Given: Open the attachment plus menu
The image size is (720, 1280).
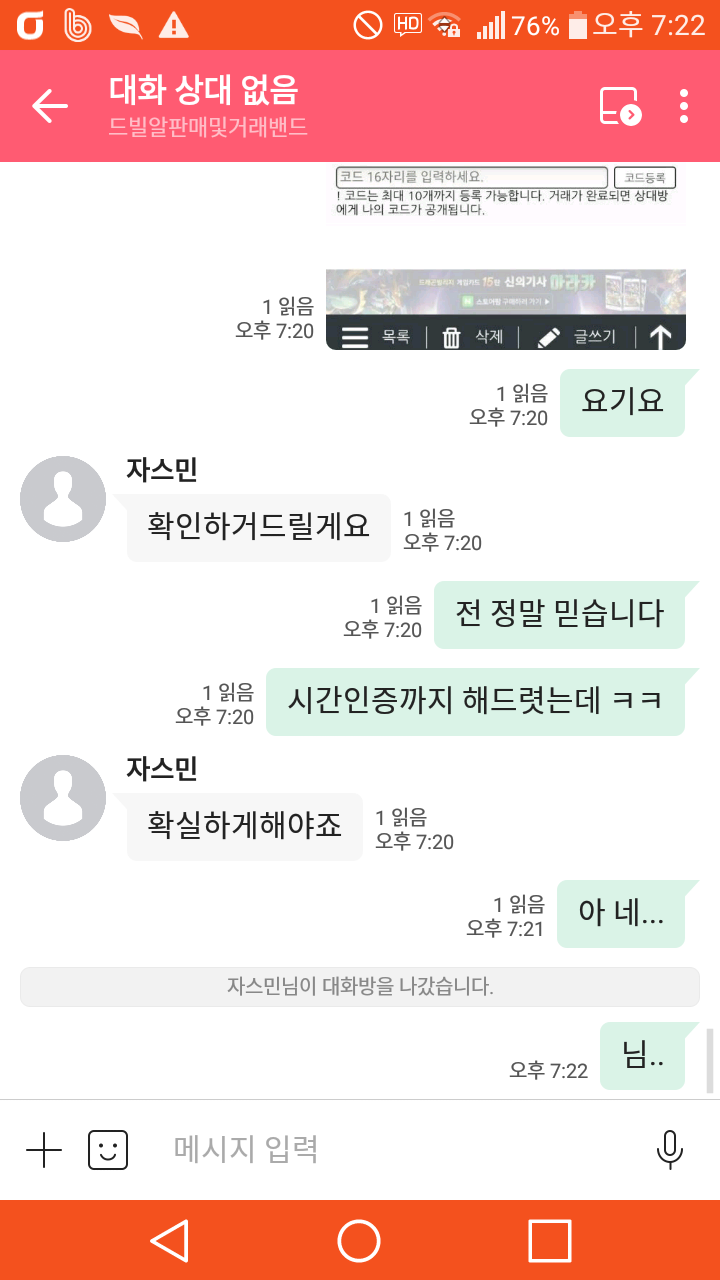Looking at the screenshot, I should coord(44,1150).
